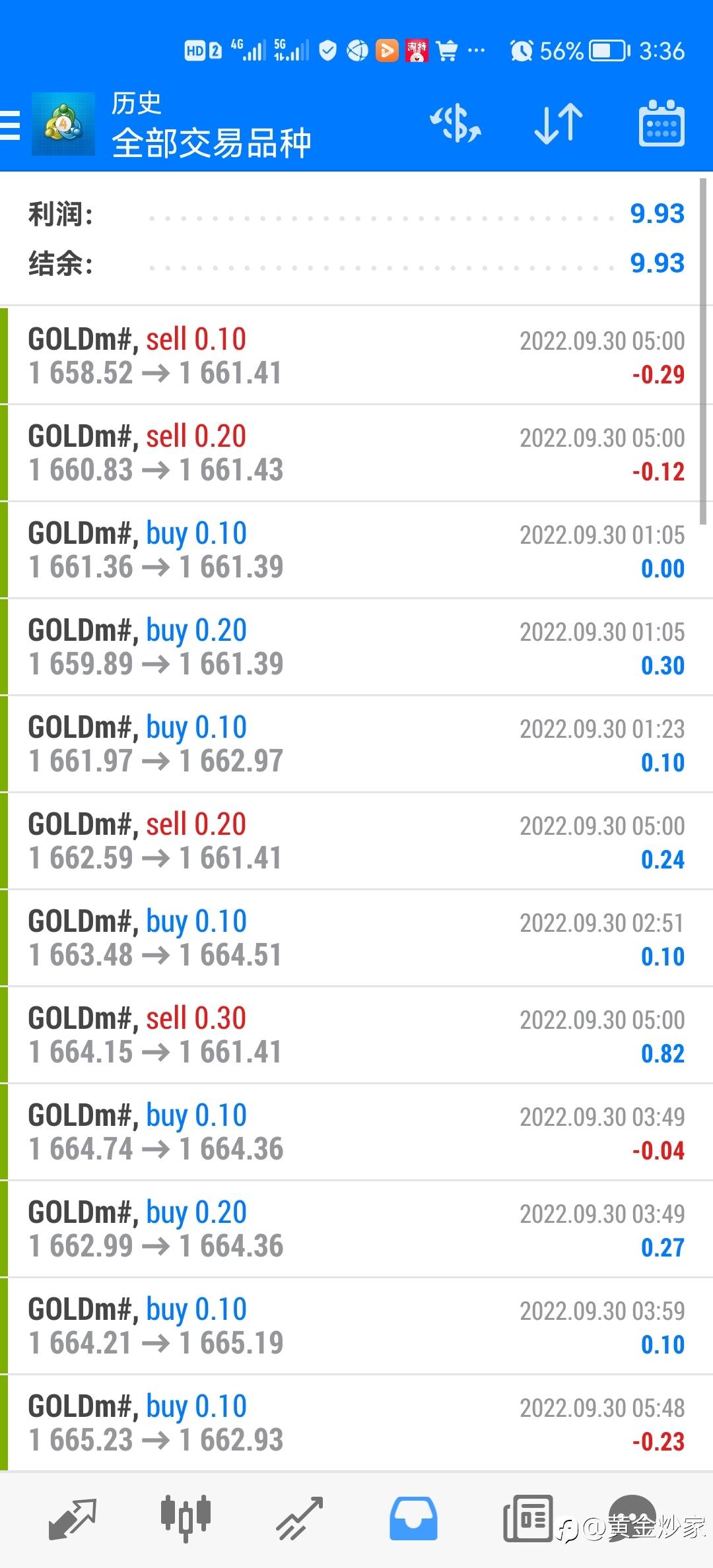Viewport: 713px width, 1568px height.
Task: Select the history inbox tab
Action: (413, 1519)
